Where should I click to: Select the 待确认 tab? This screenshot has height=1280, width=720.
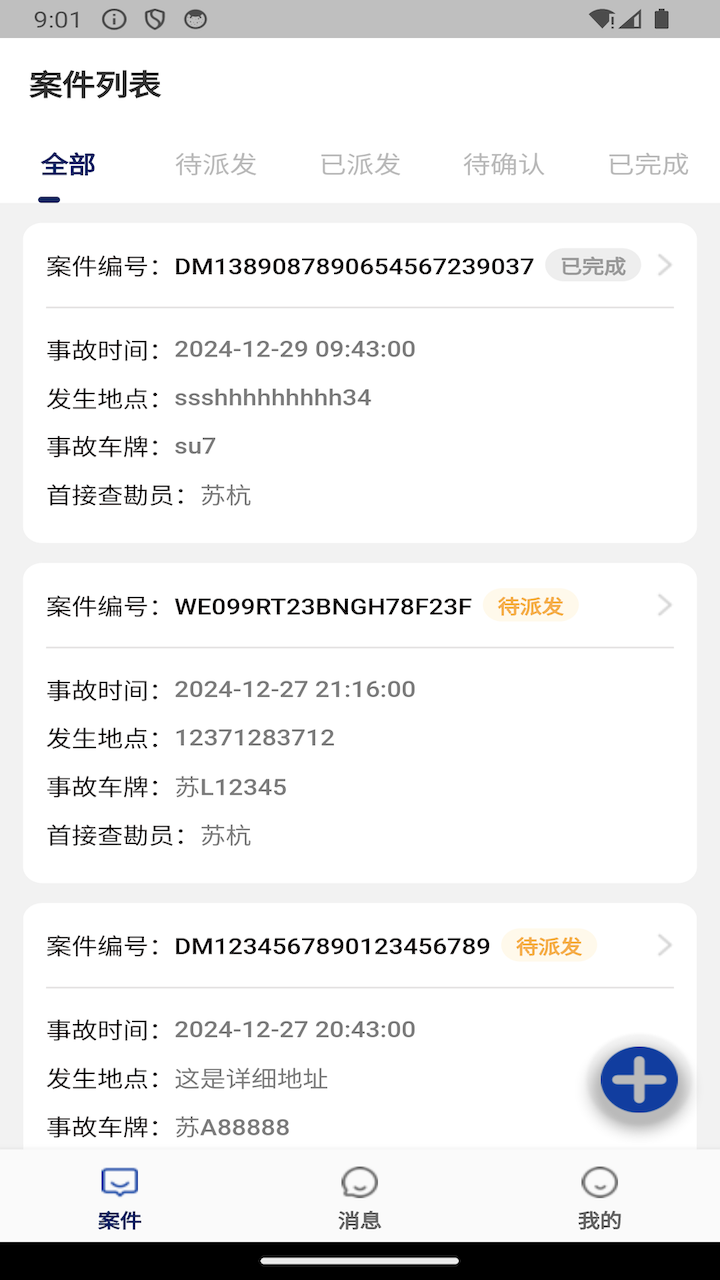point(503,164)
